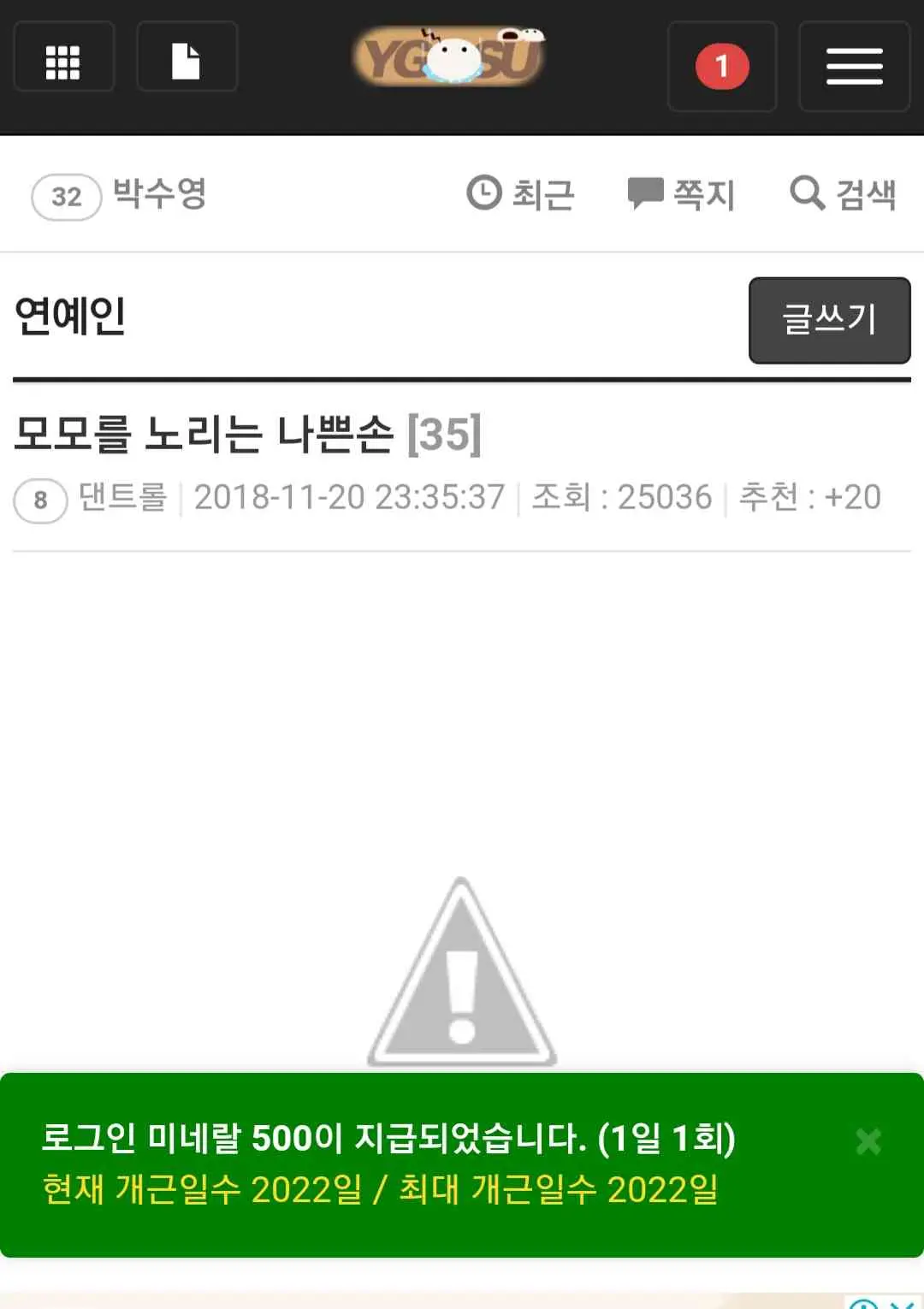
Task: Tap the 글쓰기 write post button
Action: click(x=828, y=320)
